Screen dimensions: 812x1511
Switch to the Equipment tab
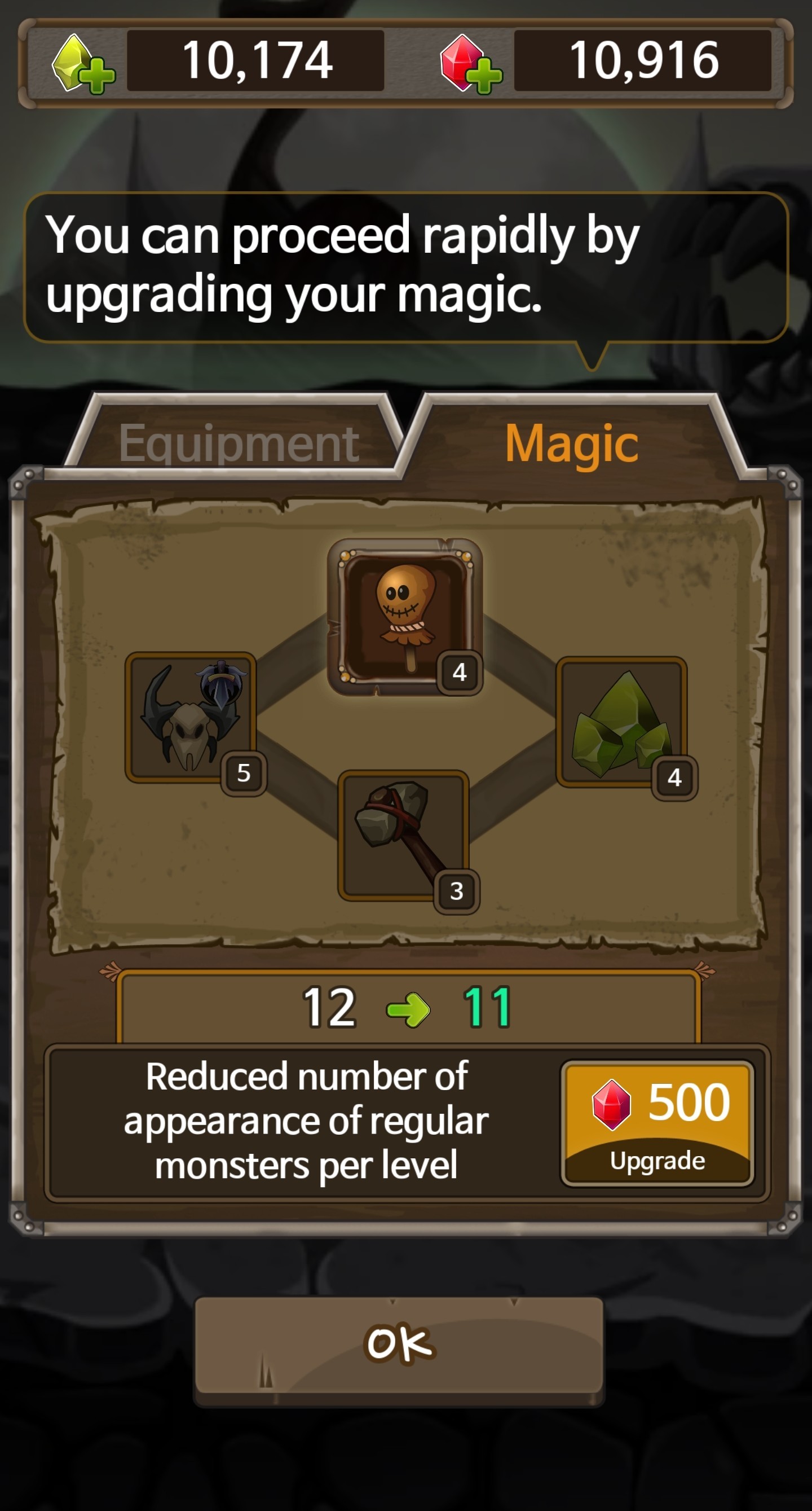[238, 443]
